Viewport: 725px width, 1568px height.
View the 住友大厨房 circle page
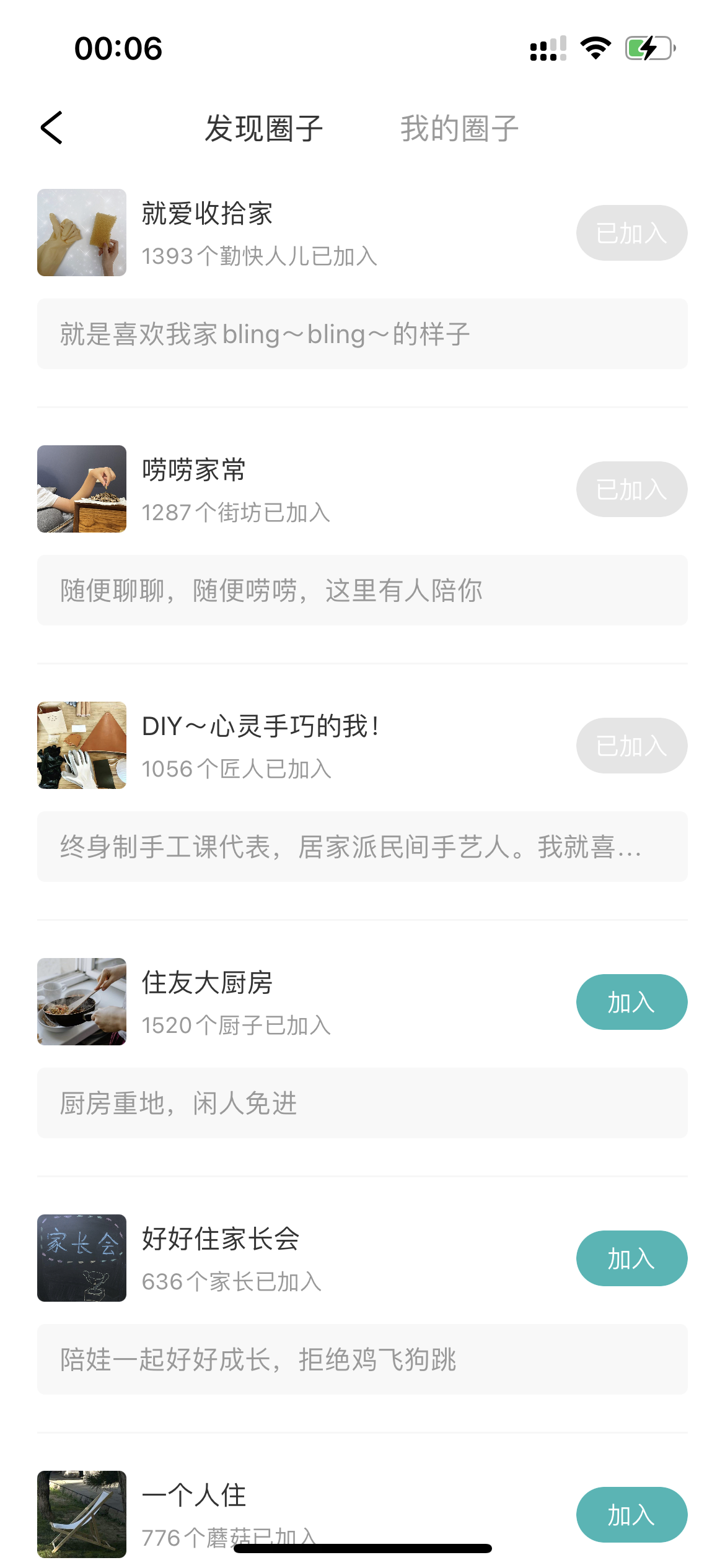click(x=207, y=983)
